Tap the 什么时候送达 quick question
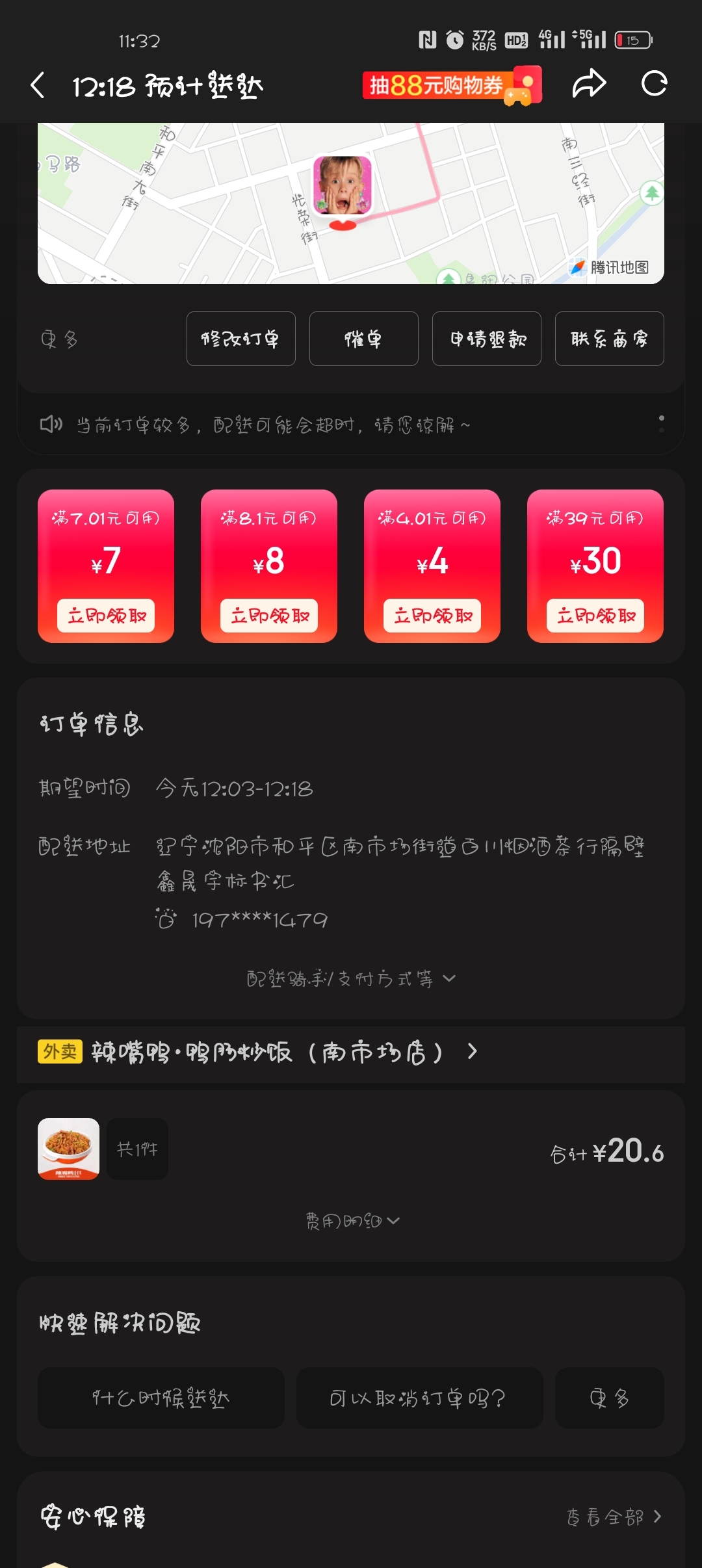 click(x=161, y=1398)
